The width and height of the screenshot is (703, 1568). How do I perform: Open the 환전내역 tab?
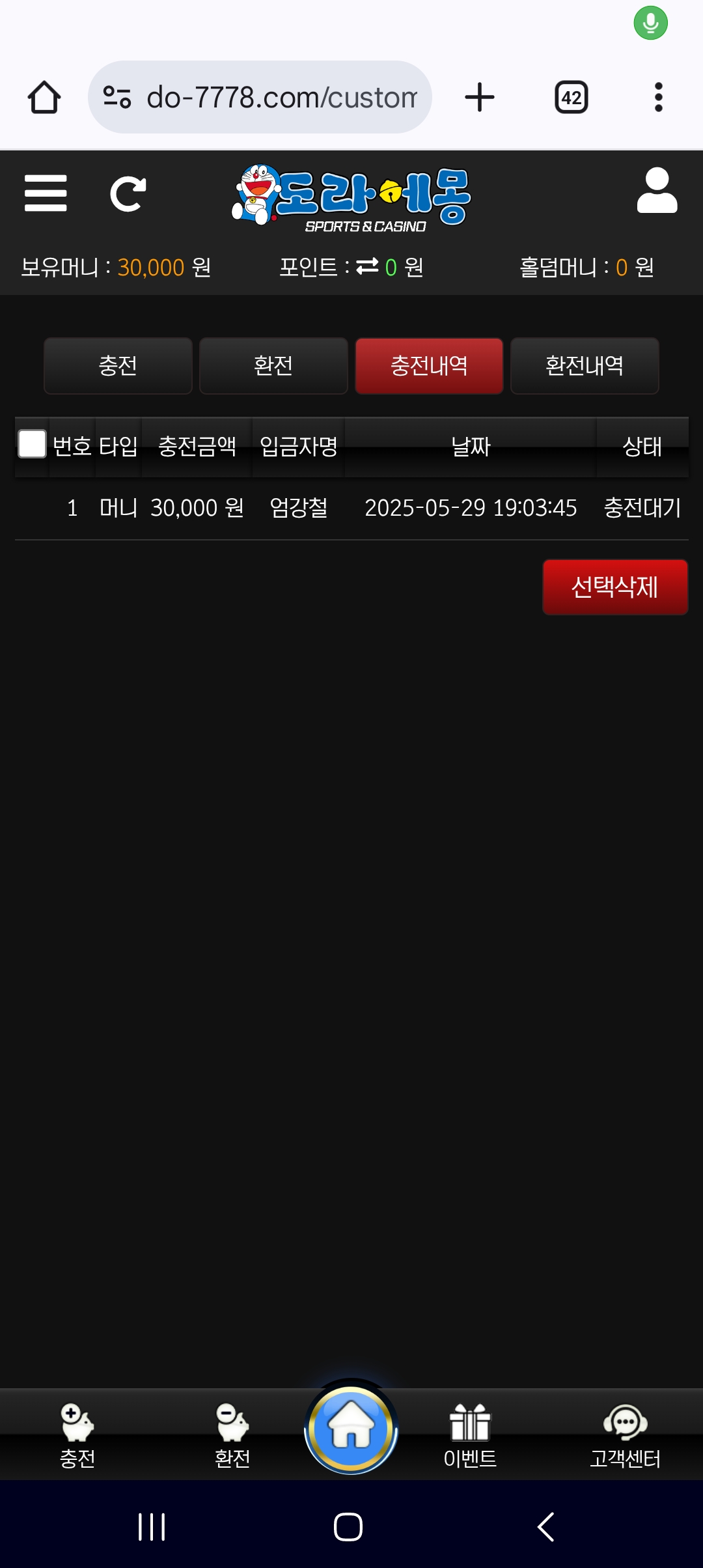(585, 365)
